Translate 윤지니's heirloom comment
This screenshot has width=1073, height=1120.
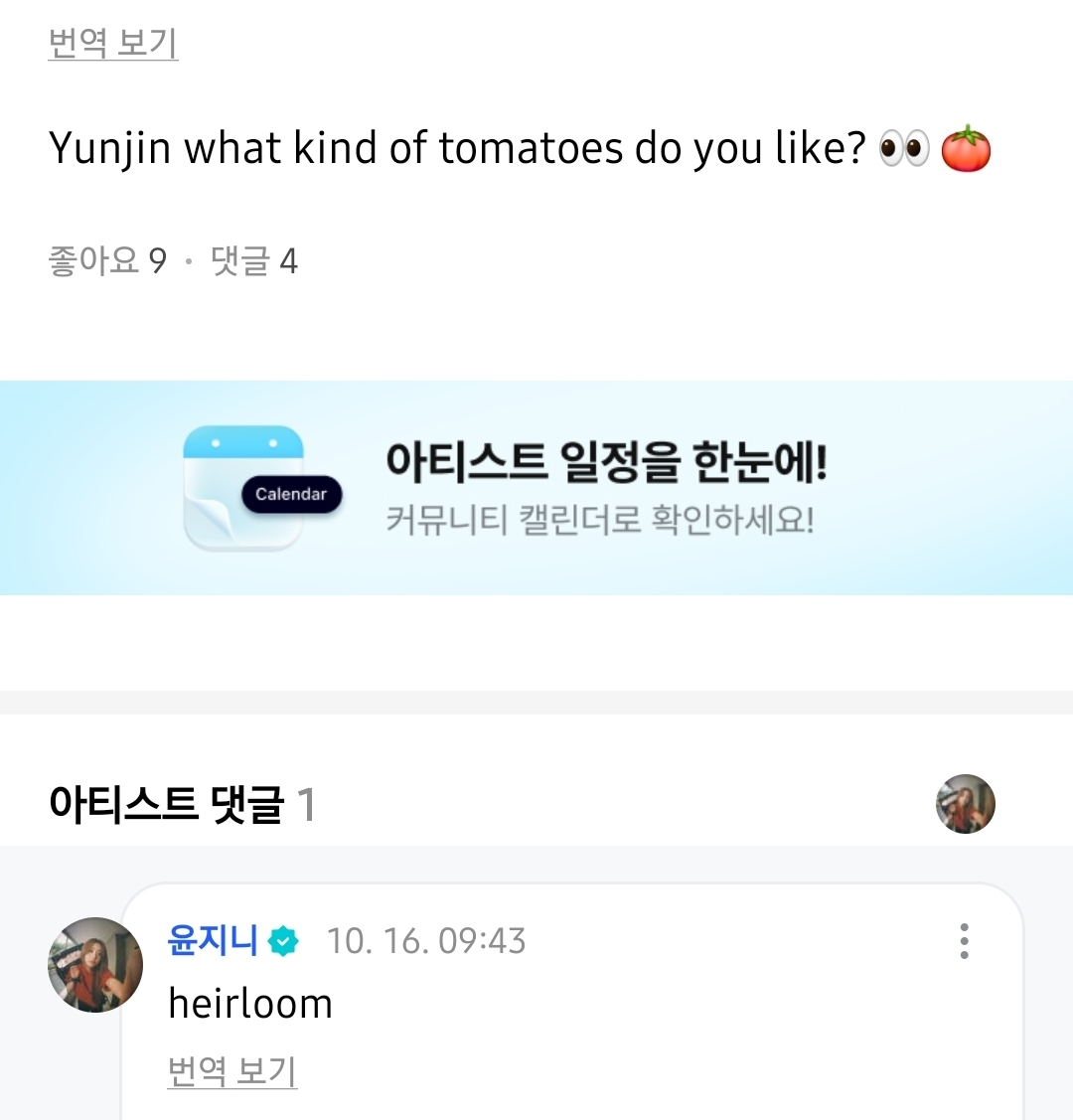(x=232, y=1071)
